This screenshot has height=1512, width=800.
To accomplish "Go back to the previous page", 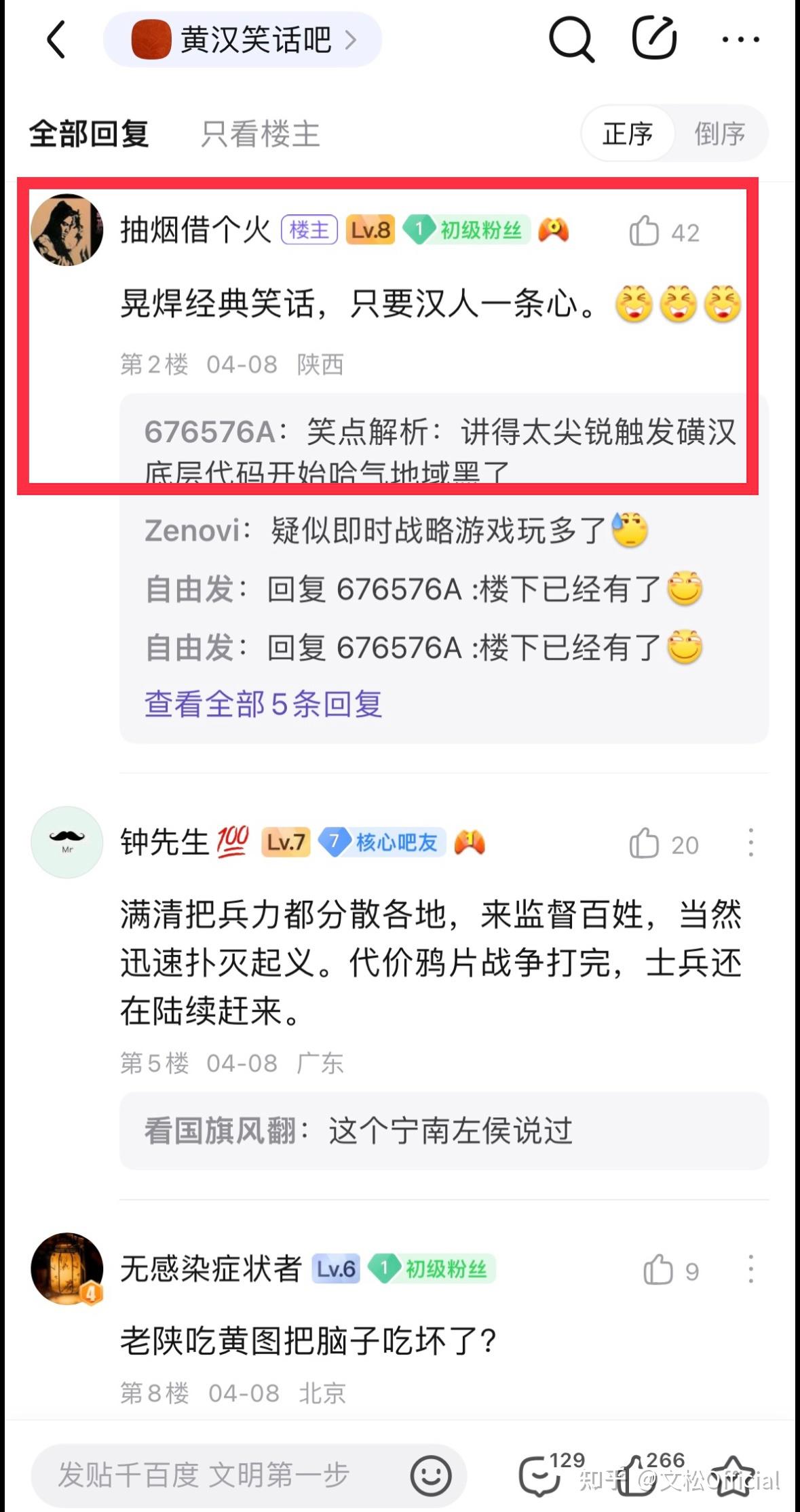I will click(x=57, y=39).
